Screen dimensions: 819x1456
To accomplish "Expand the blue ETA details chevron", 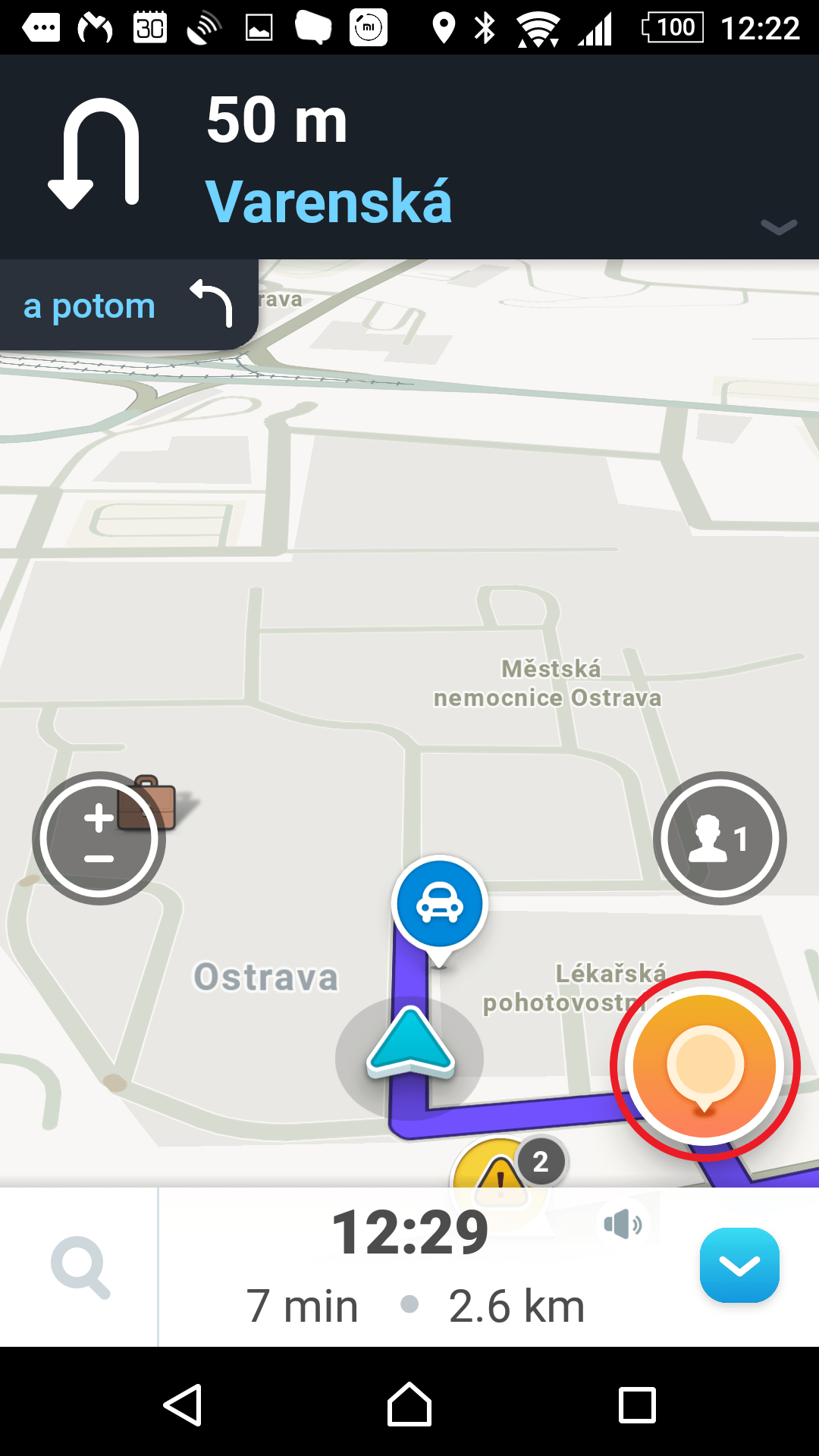I will click(x=739, y=1265).
